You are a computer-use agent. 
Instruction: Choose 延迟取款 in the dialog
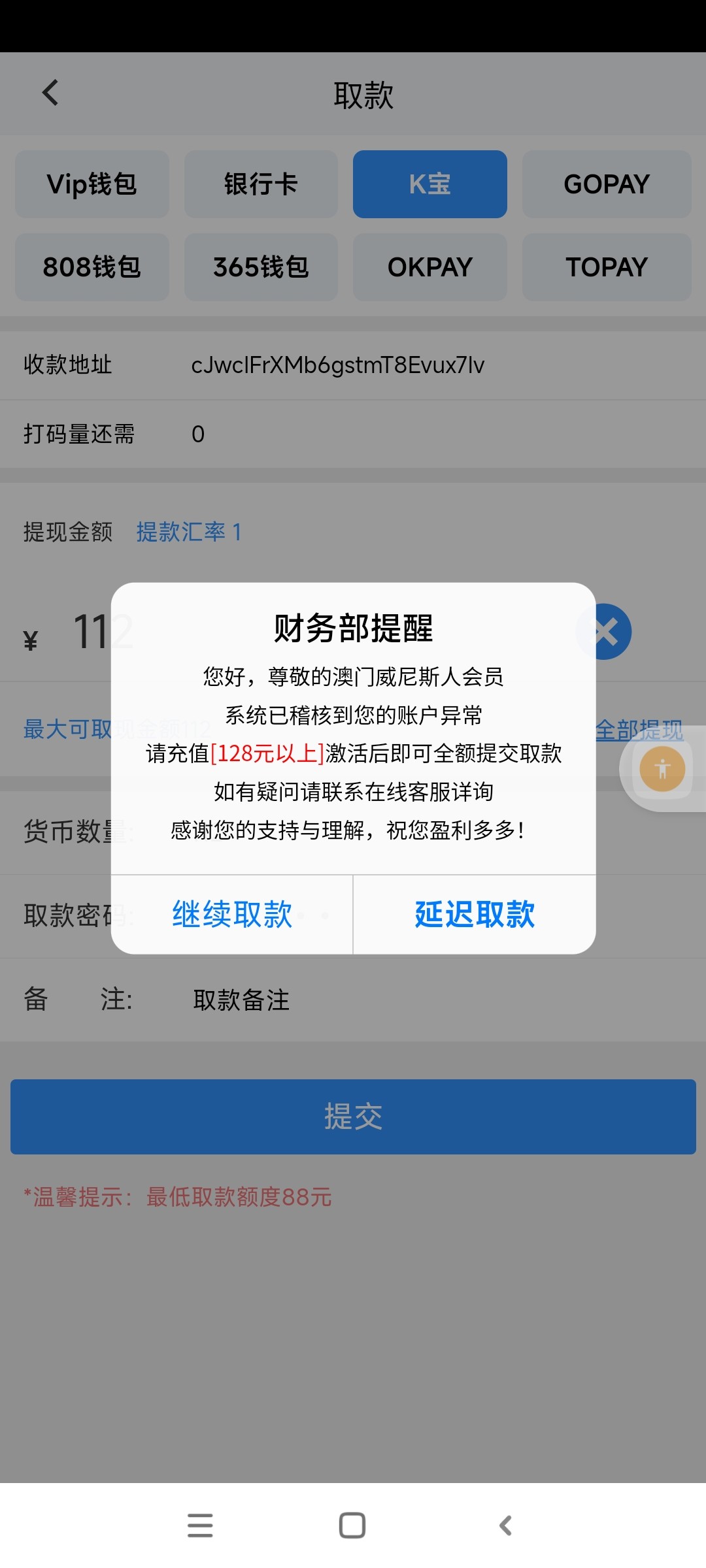[475, 914]
